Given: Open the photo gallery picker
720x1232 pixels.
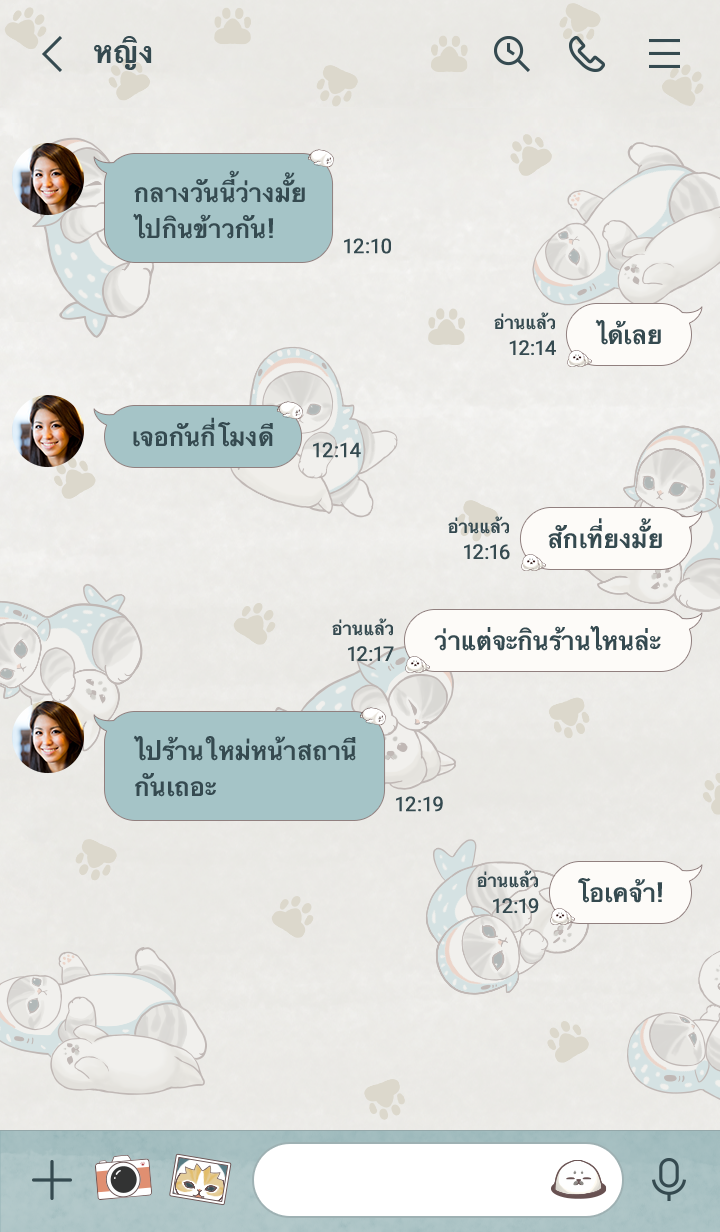Looking at the screenshot, I should tap(200, 1179).
